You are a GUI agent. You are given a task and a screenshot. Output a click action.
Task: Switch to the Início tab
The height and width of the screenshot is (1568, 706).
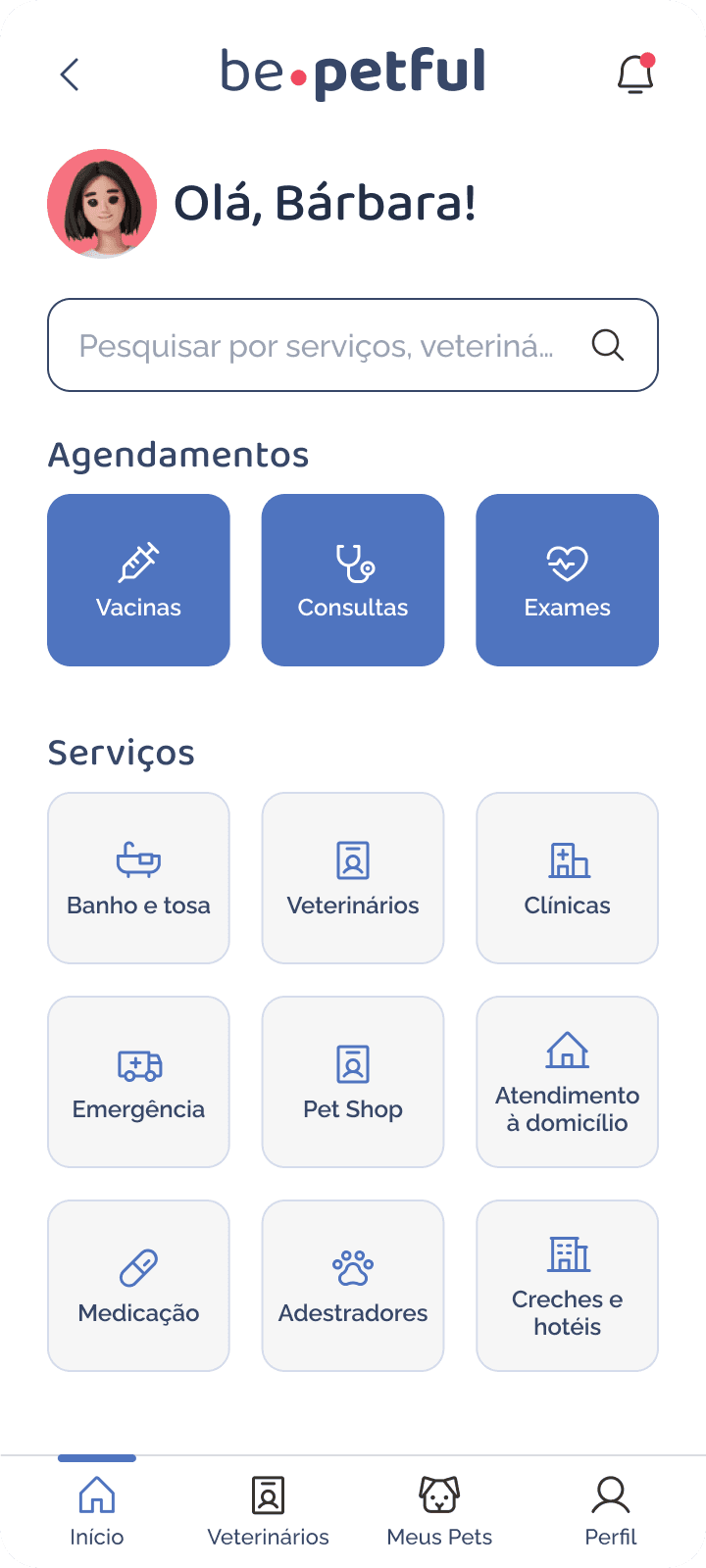97,1511
